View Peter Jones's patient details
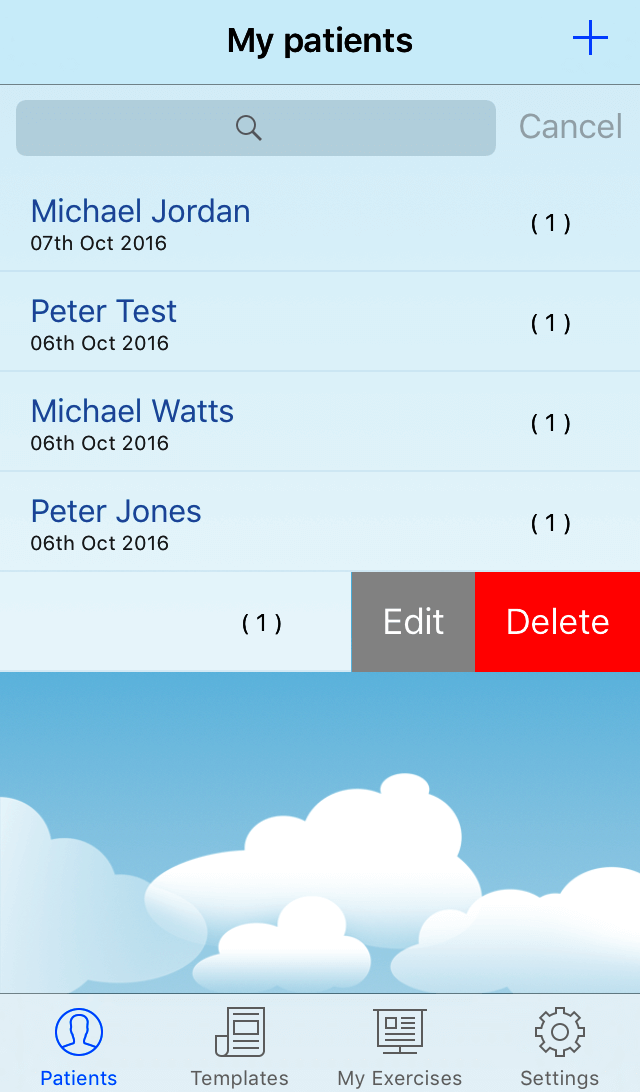 pyautogui.click(x=116, y=522)
